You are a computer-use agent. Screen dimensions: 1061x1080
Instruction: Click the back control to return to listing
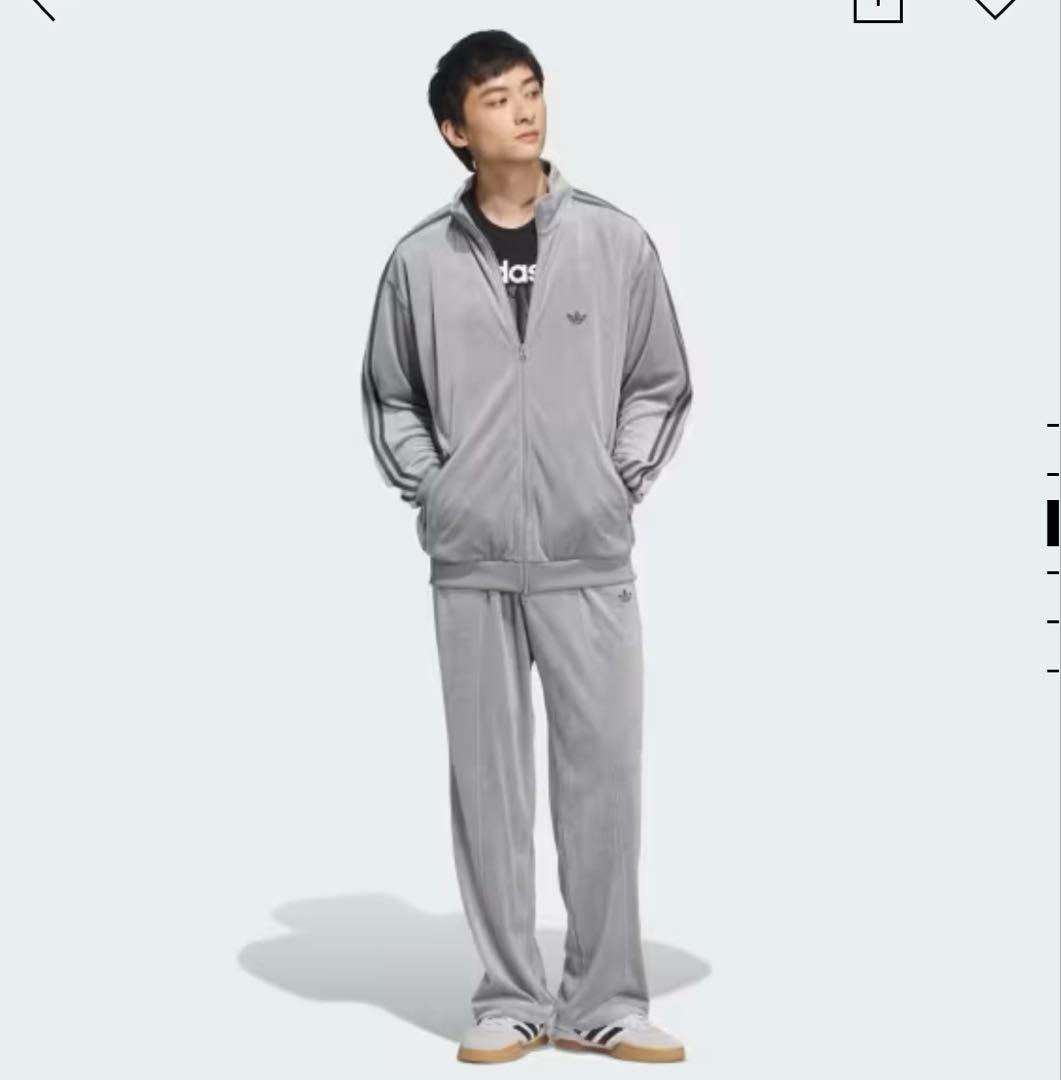click(40, 10)
